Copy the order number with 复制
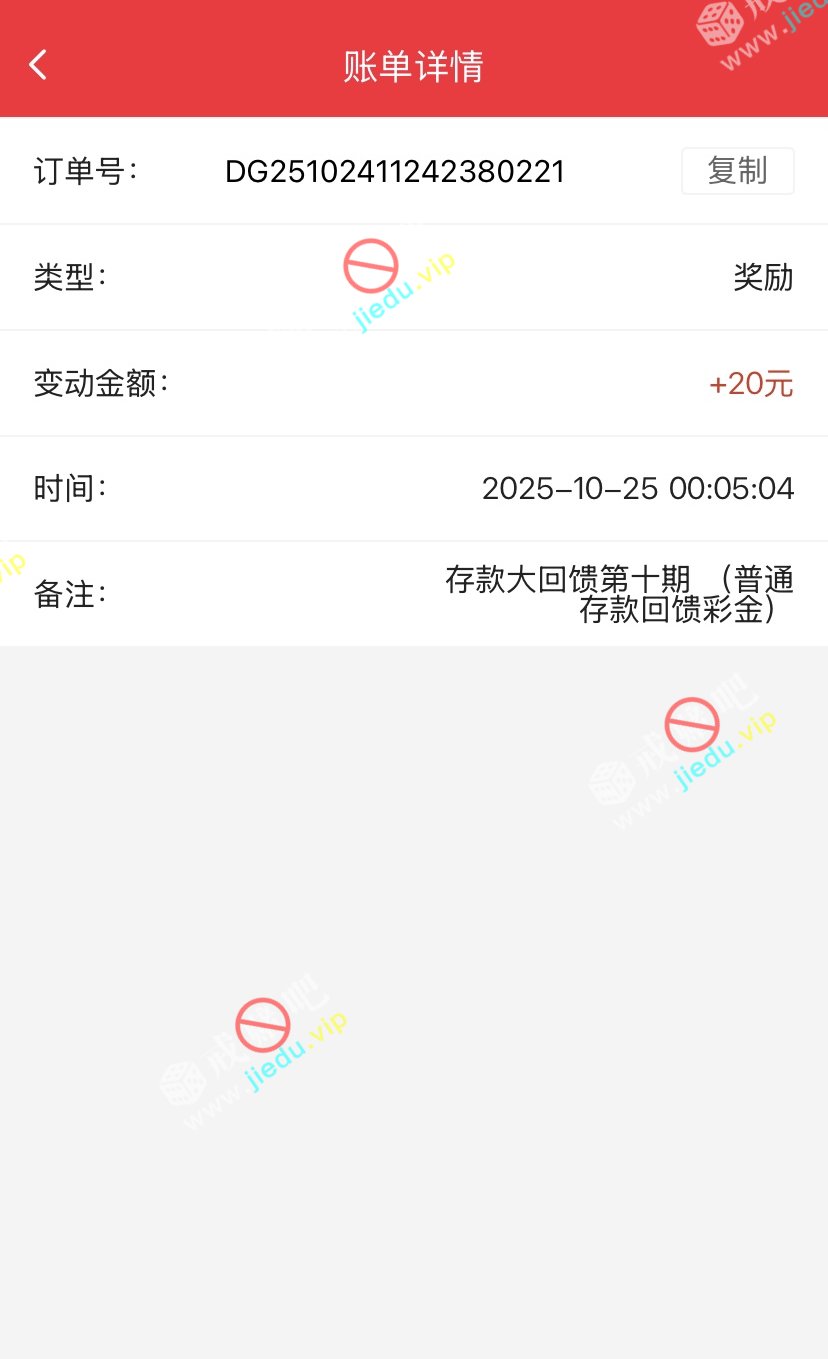Image resolution: width=828 pixels, height=1359 pixels. point(737,171)
